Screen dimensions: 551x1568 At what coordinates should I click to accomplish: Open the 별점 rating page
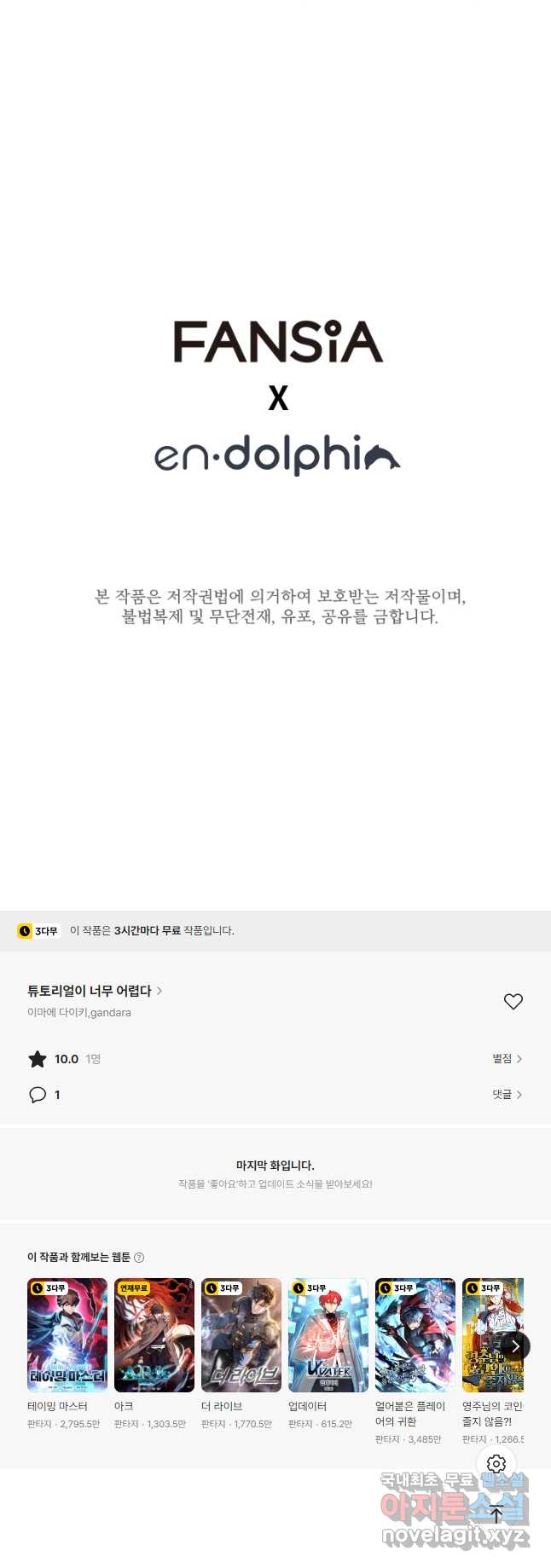coord(507,1058)
